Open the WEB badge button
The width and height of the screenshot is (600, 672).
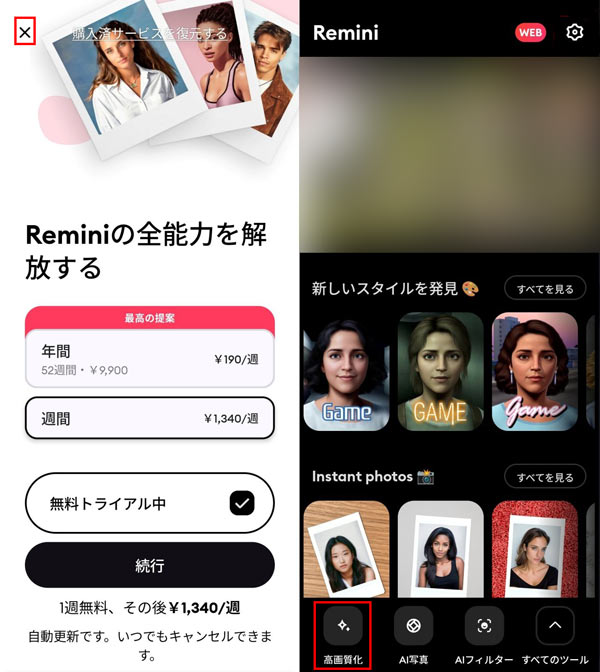coord(530,33)
